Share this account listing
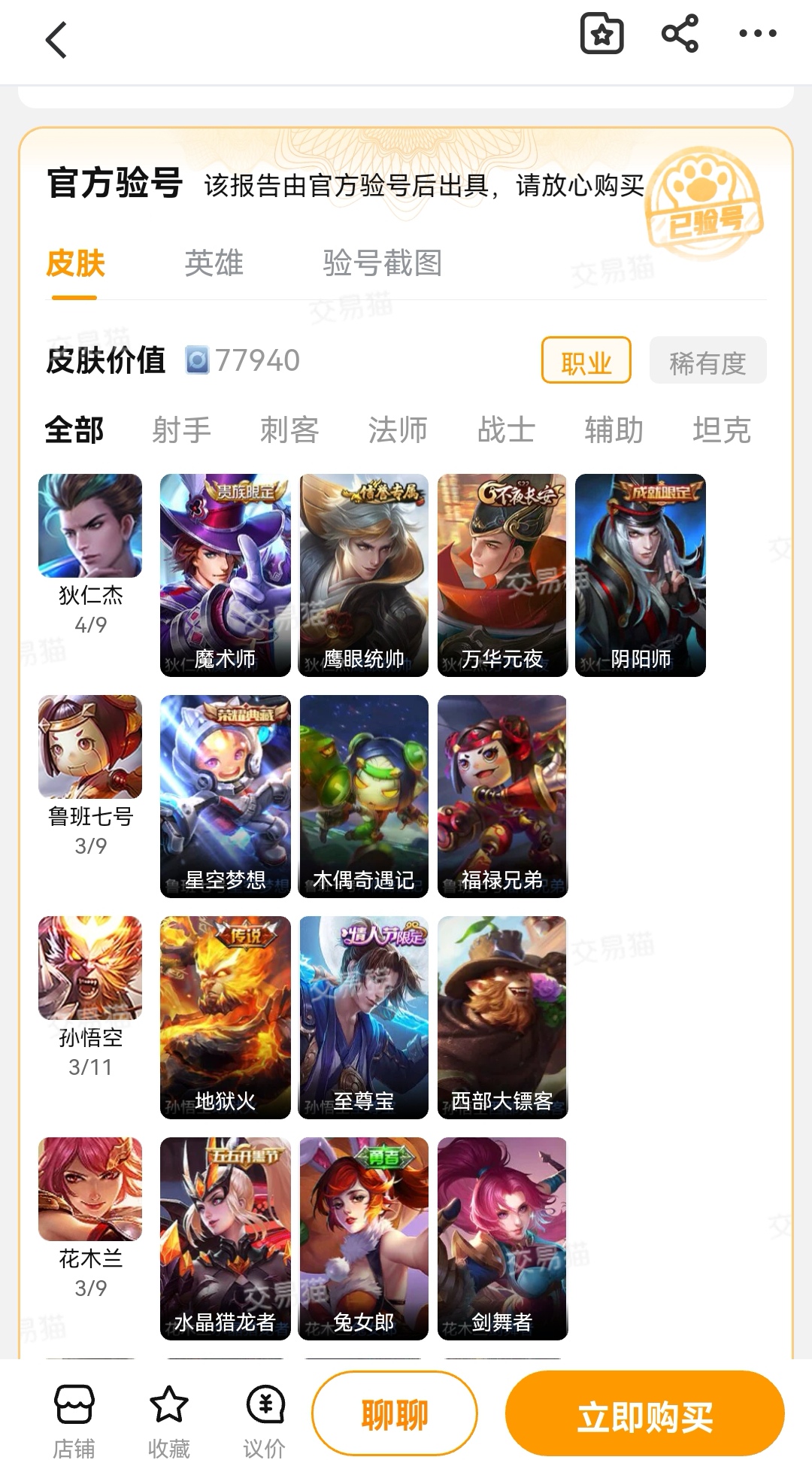 [x=680, y=34]
